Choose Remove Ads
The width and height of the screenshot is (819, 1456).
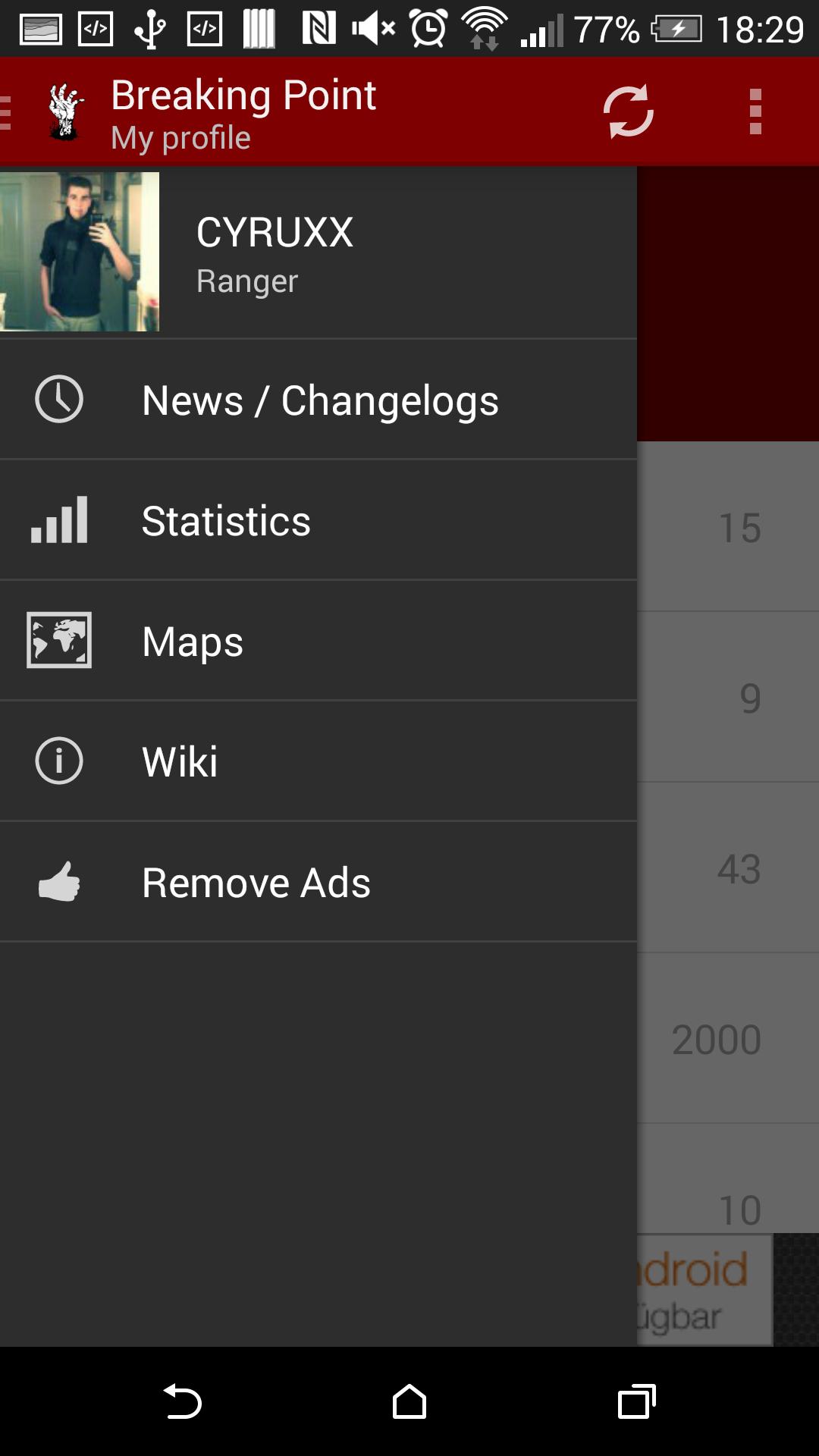(x=318, y=882)
